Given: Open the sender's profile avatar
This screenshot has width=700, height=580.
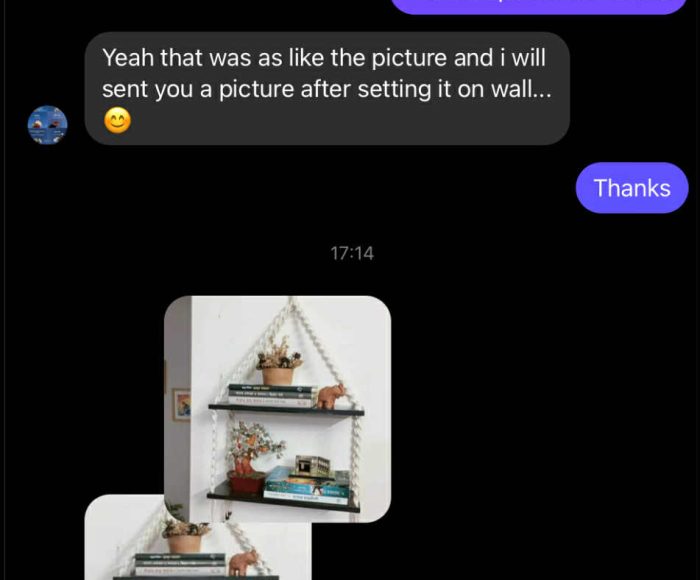Looking at the screenshot, I should [47, 125].
